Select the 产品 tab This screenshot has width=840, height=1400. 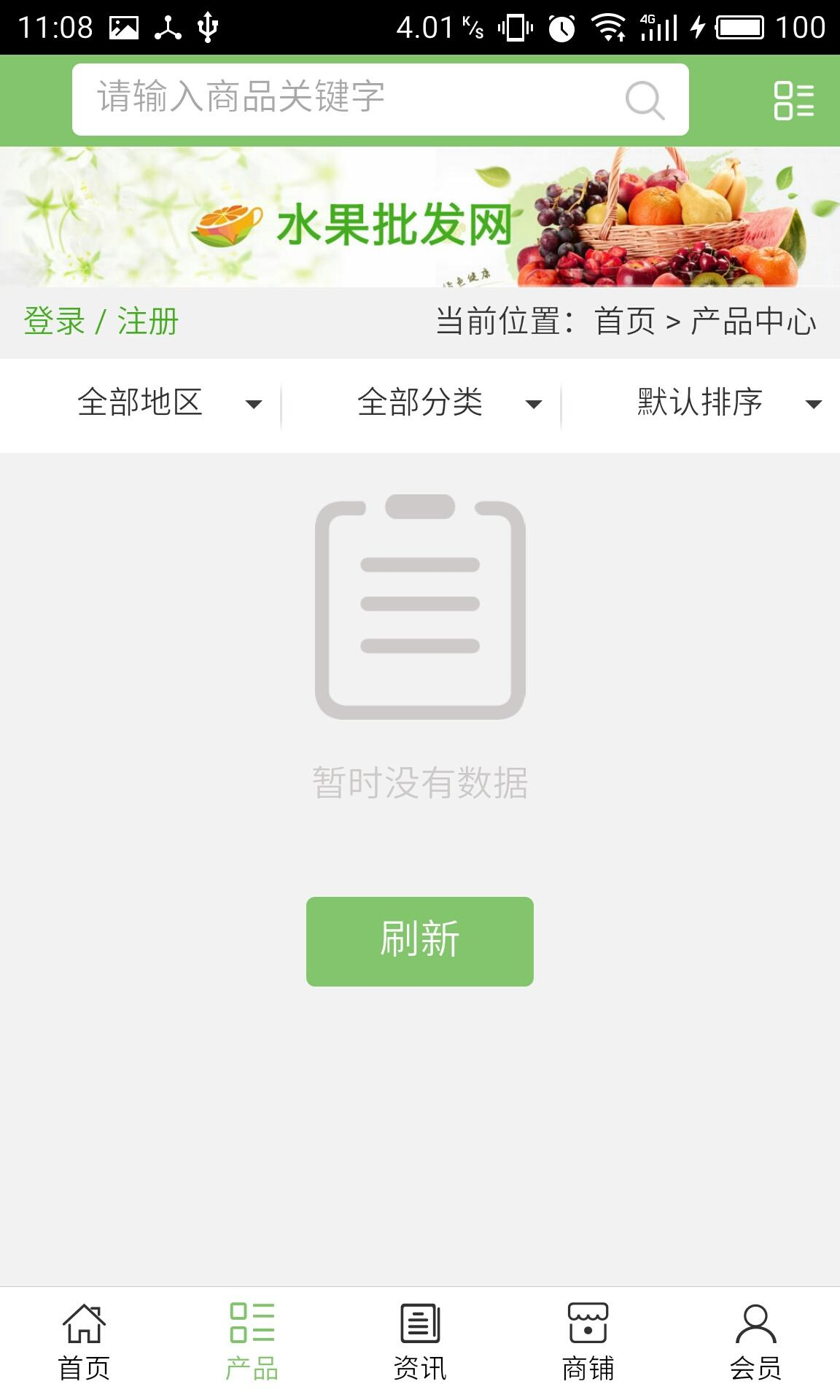252,1342
